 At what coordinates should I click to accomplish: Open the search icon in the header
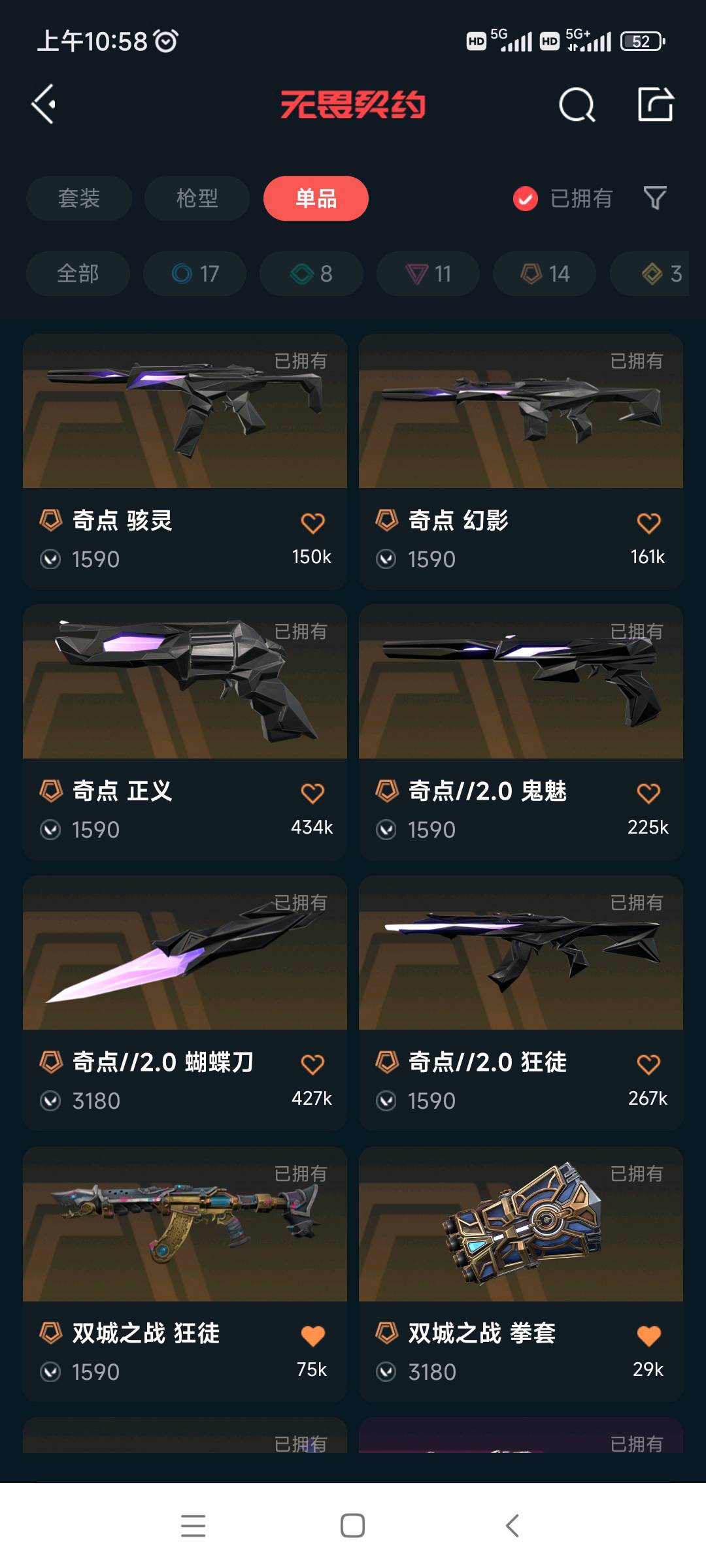(x=577, y=105)
